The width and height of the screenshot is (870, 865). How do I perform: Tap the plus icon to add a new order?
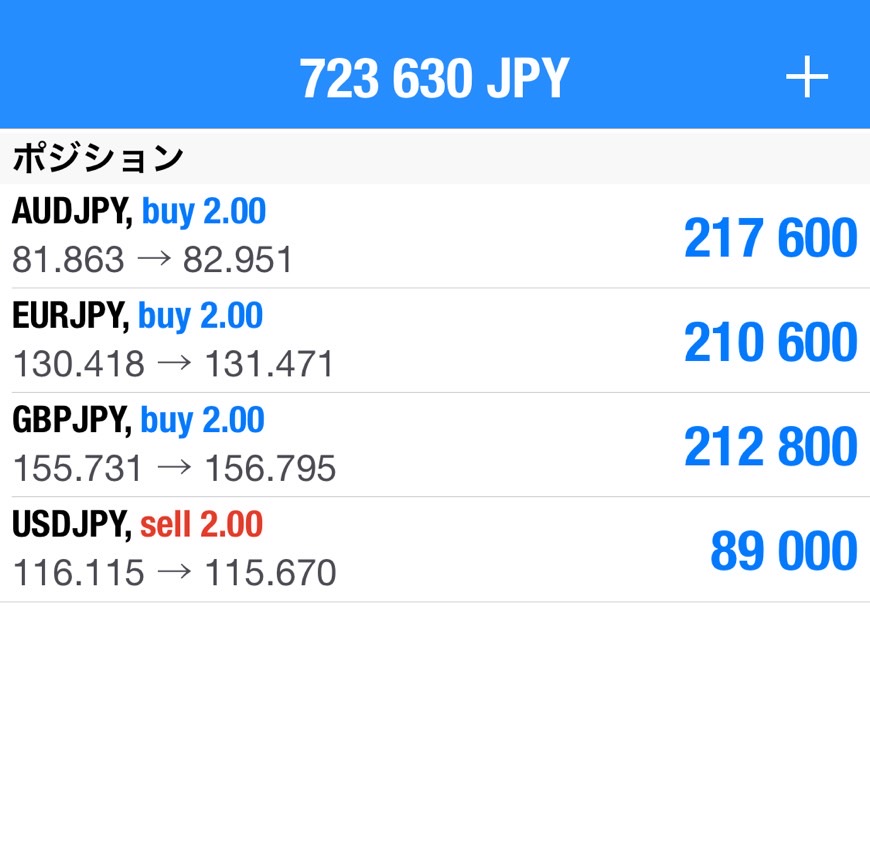pos(806,78)
